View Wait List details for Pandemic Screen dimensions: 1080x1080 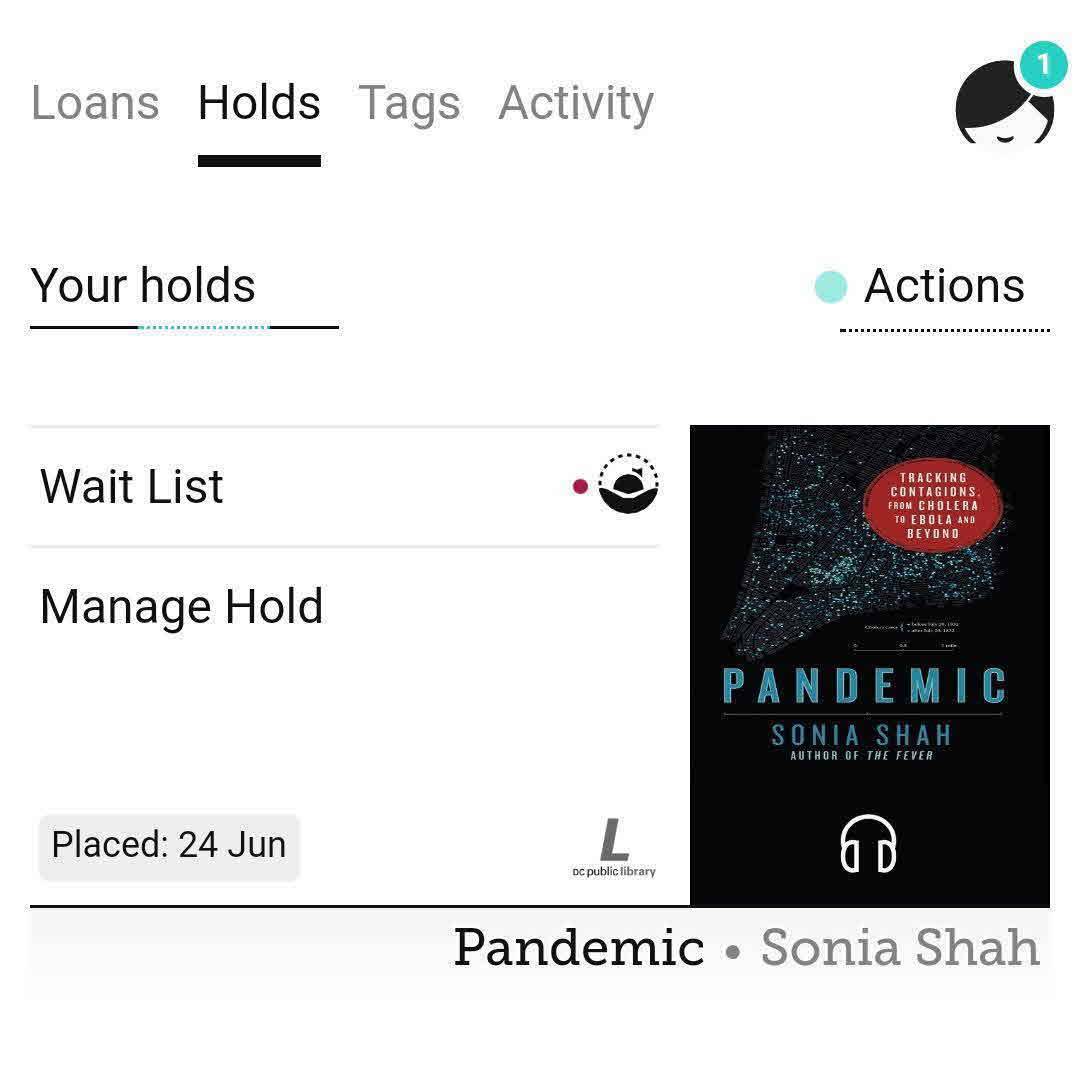coord(344,487)
